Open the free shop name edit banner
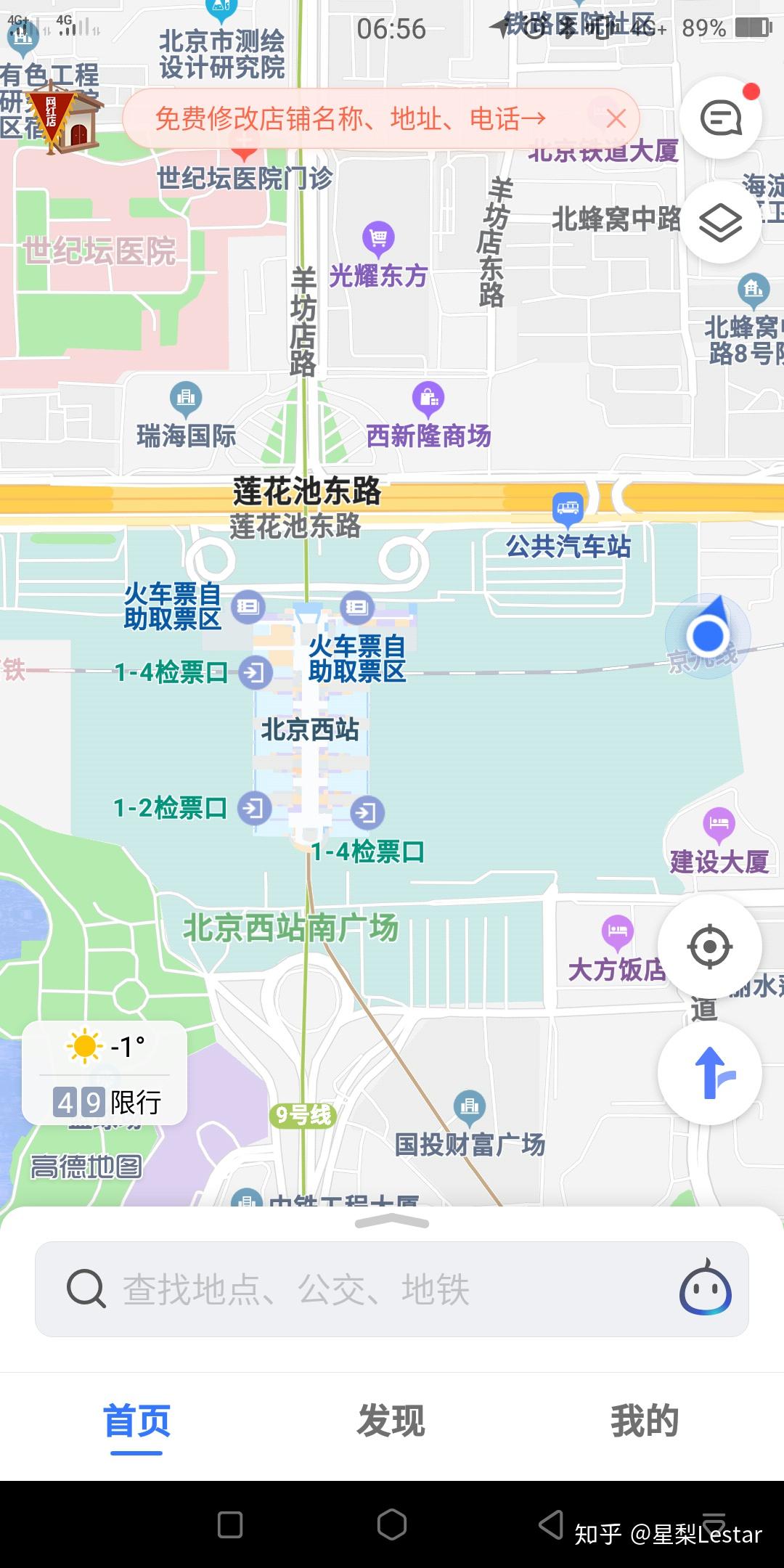 [350, 118]
